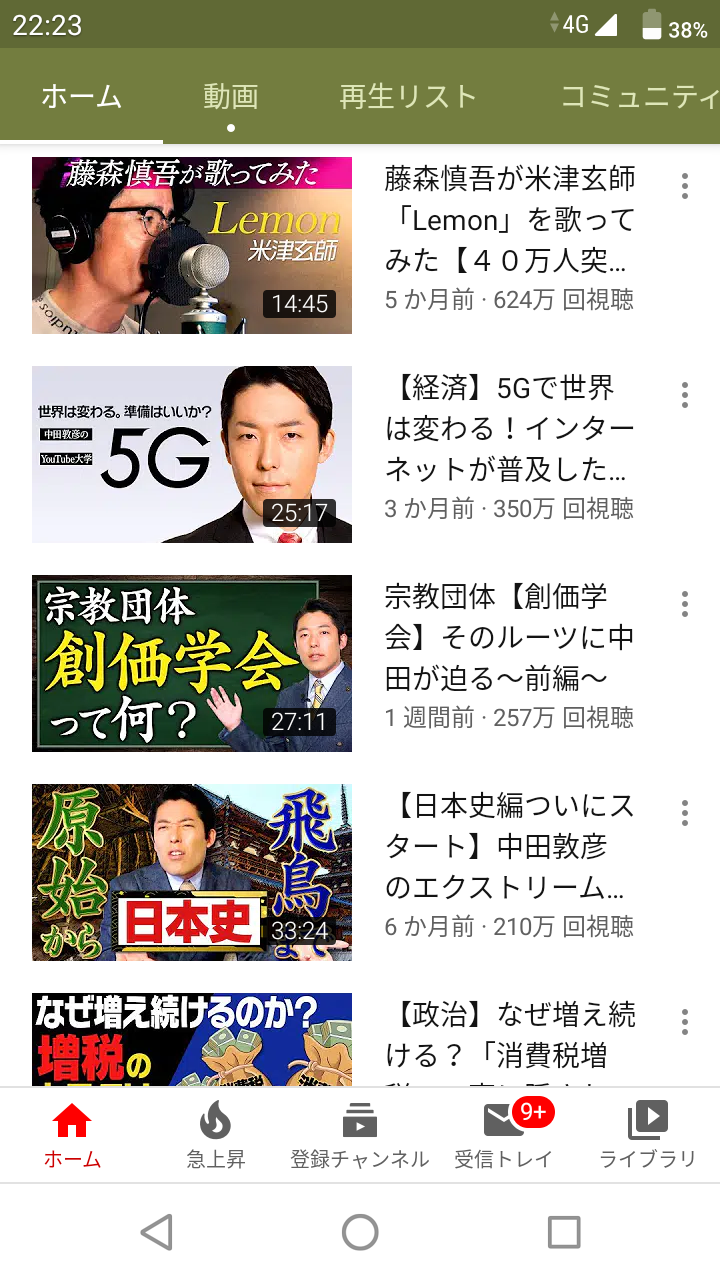
Task: Switch to the 再生リスト tab
Action: pos(407,97)
